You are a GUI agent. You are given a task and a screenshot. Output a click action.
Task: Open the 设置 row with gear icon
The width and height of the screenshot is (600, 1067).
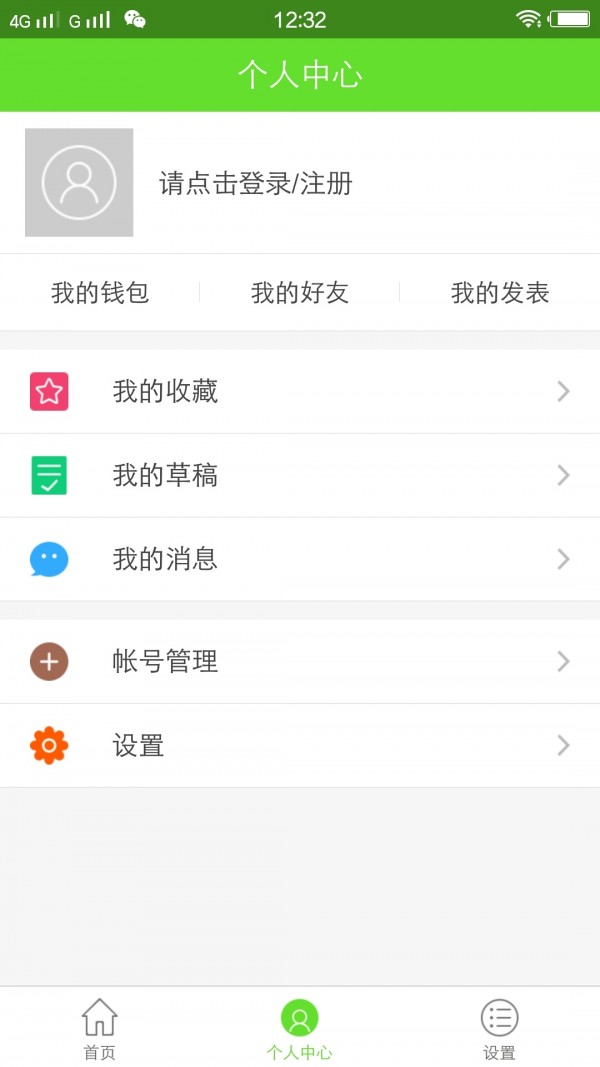pos(300,746)
